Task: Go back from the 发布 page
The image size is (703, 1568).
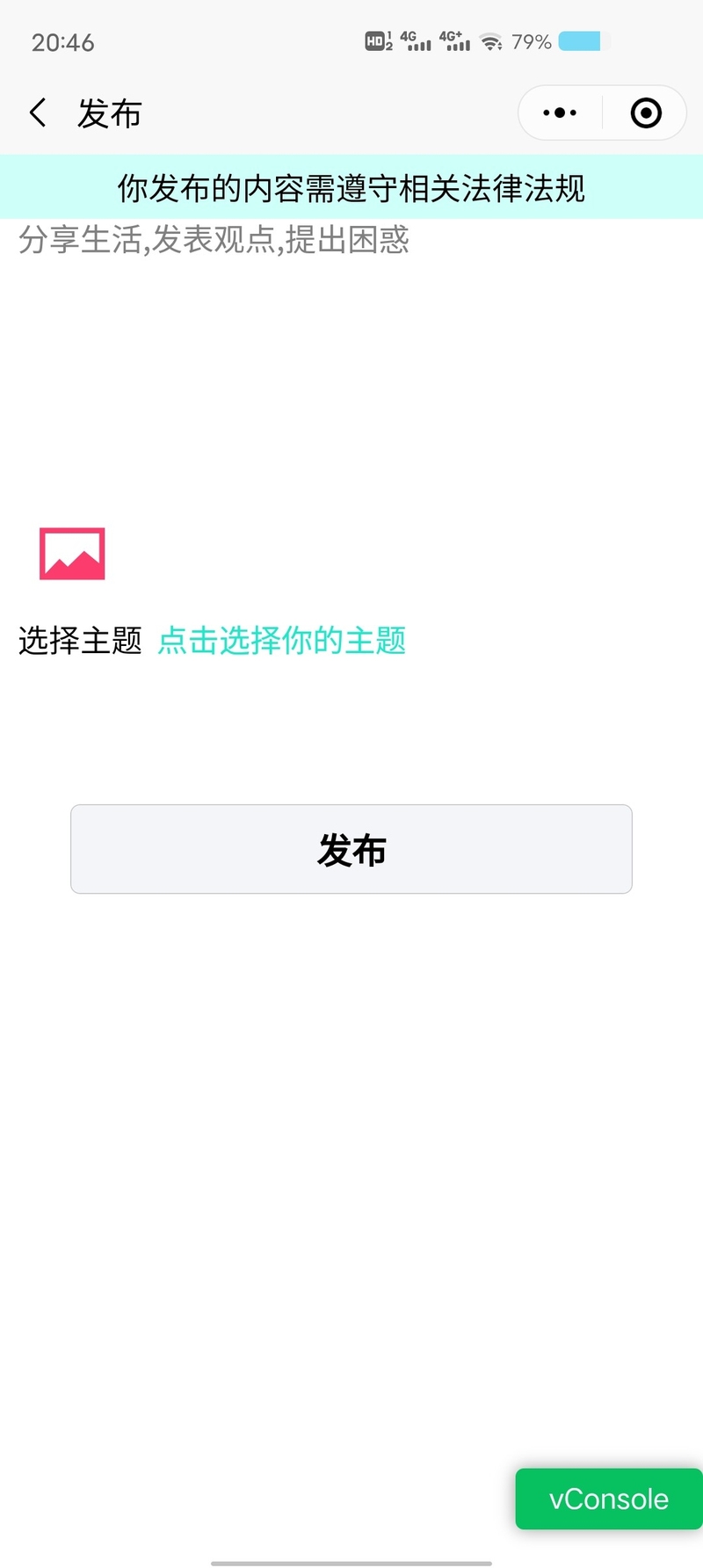Action: click(x=38, y=113)
